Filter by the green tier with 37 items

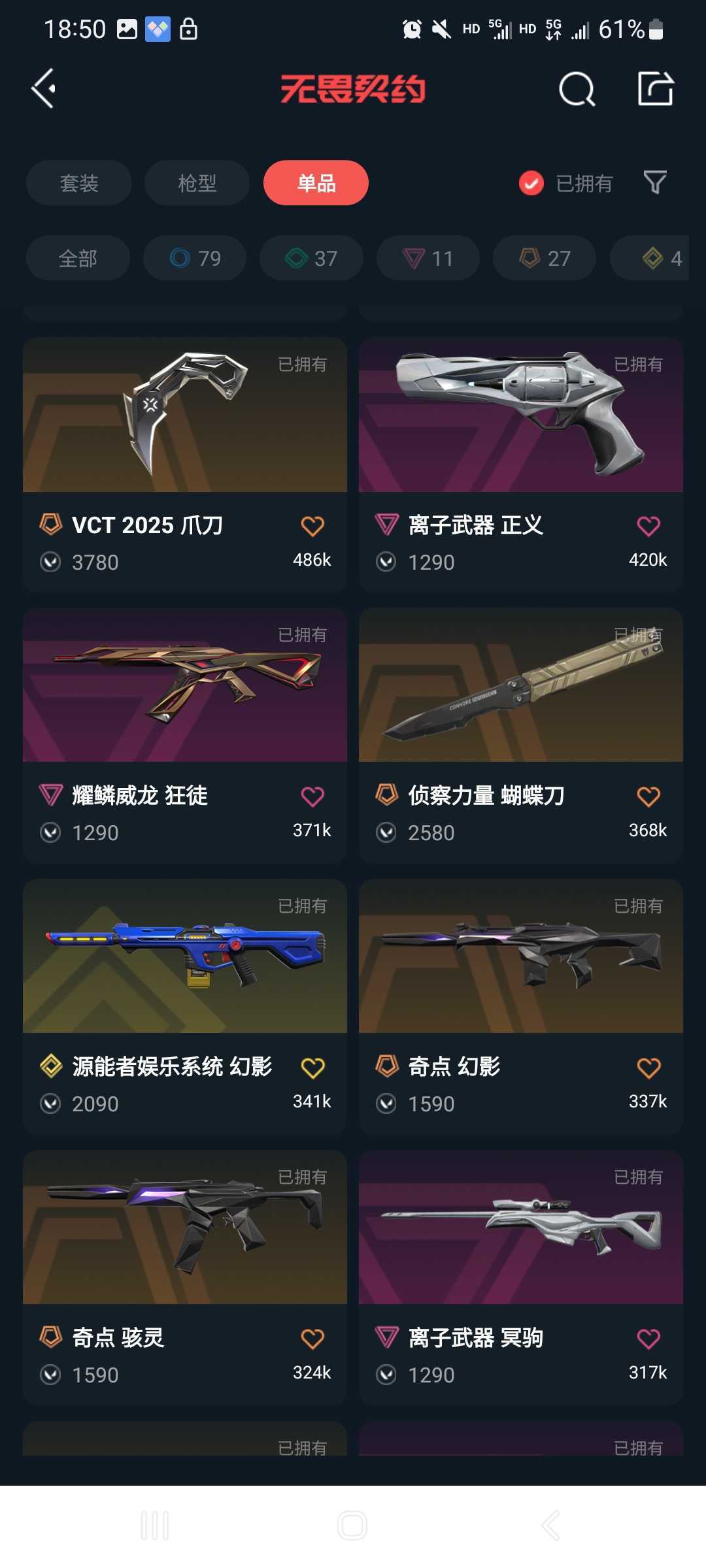click(311, 259)
